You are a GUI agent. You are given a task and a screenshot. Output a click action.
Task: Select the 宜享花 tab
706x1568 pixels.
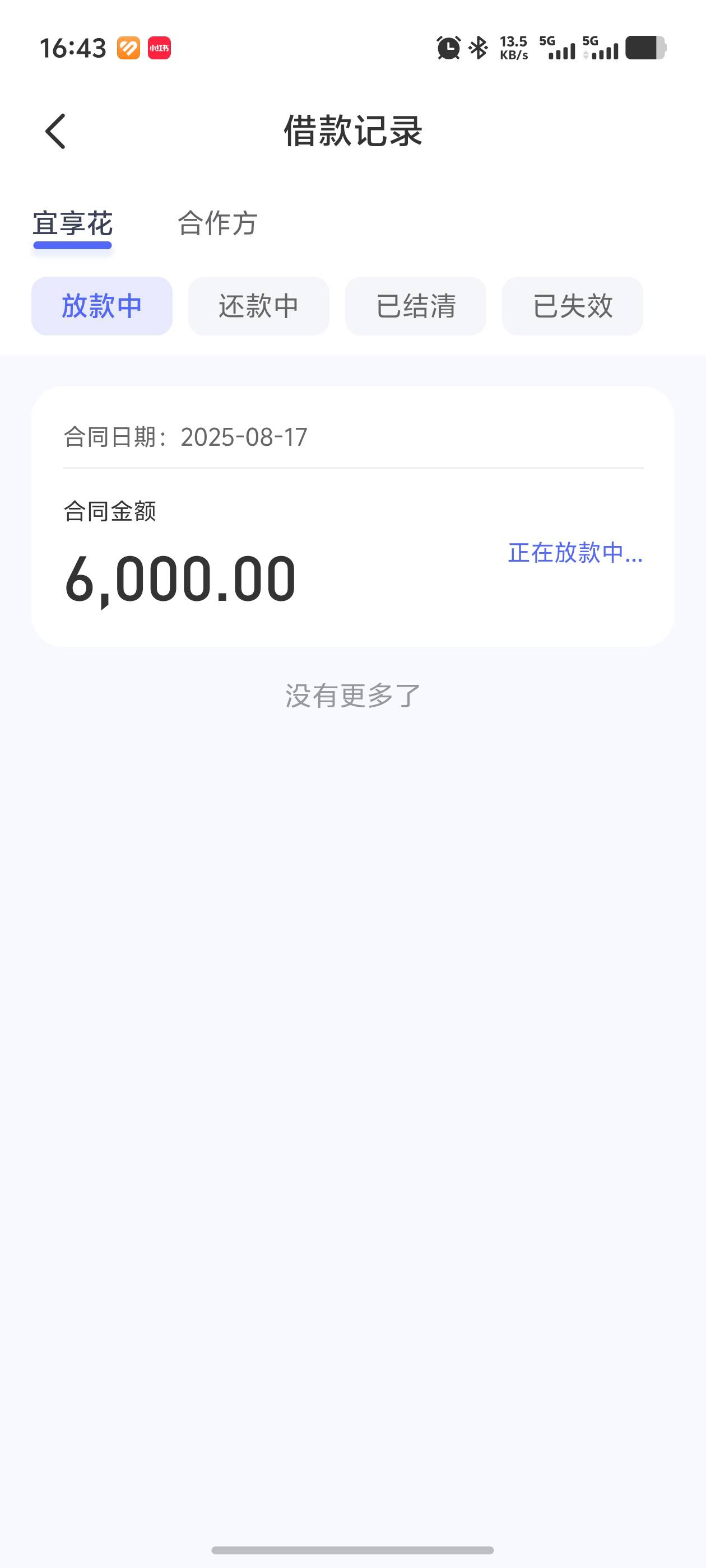click(72, 223)
